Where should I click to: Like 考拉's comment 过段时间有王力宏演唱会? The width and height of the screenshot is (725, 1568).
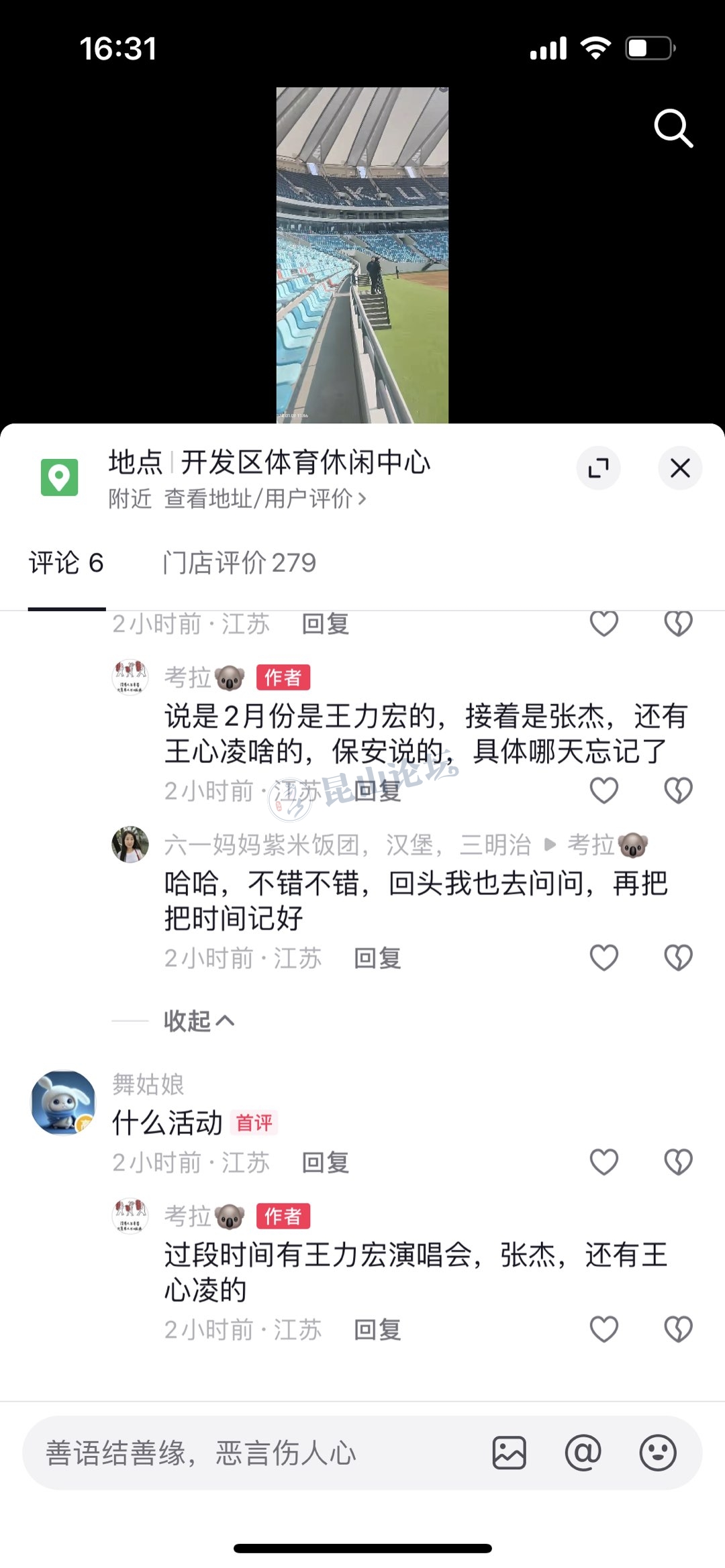coord(603,1328)
